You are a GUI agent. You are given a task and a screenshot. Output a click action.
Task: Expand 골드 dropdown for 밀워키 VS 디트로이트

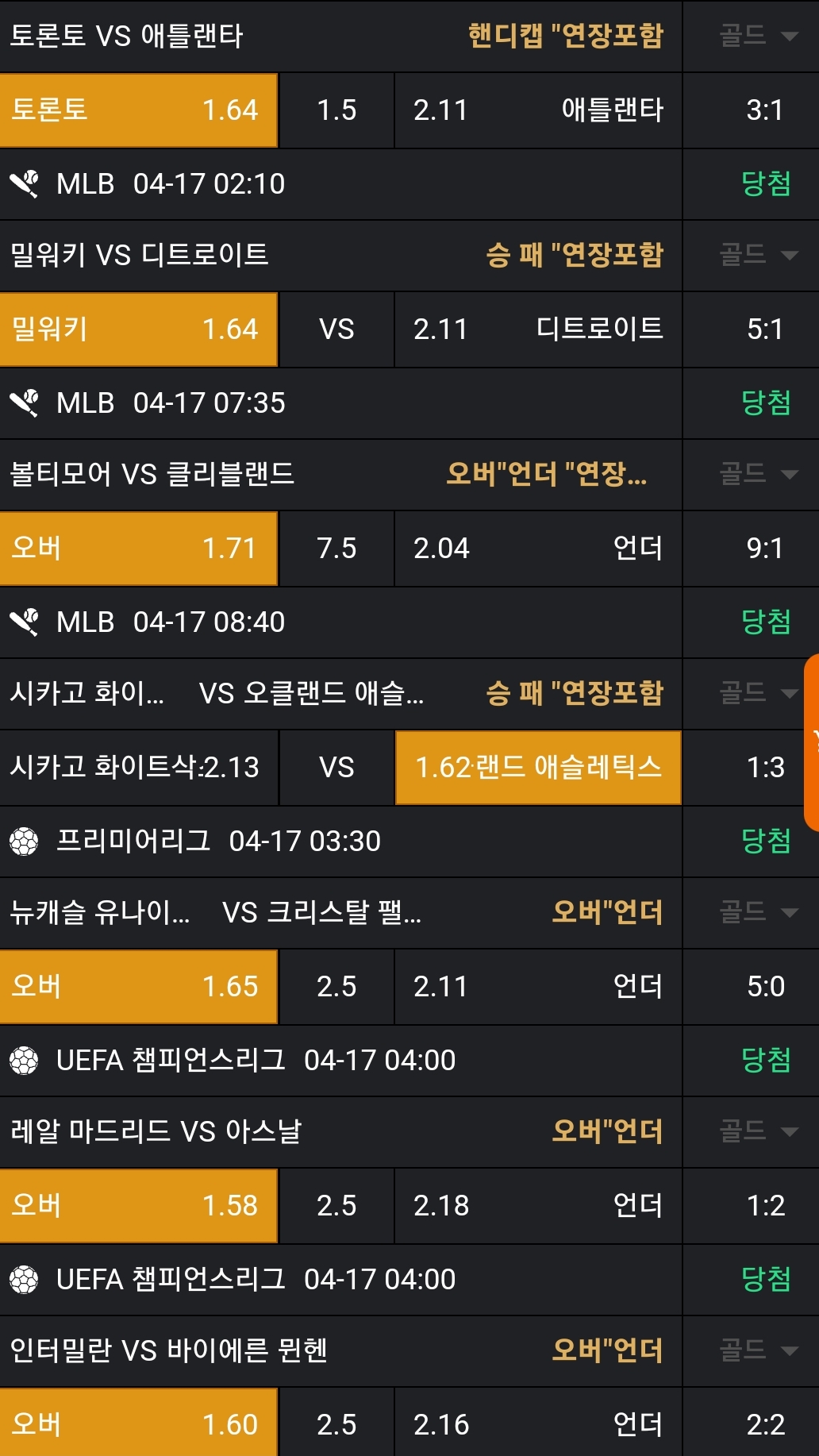tap(757, 255)
